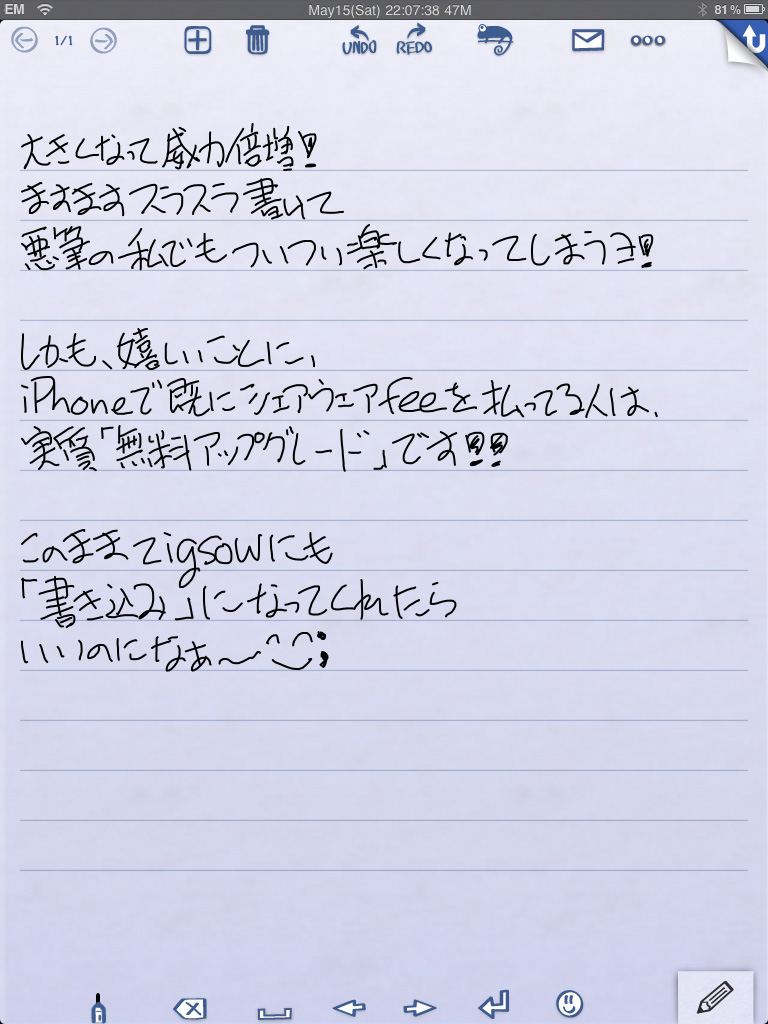Screen dimensions: 768x1024
Task: Go to the previous page
Action: pyautogui.click(x=24, y=41)
